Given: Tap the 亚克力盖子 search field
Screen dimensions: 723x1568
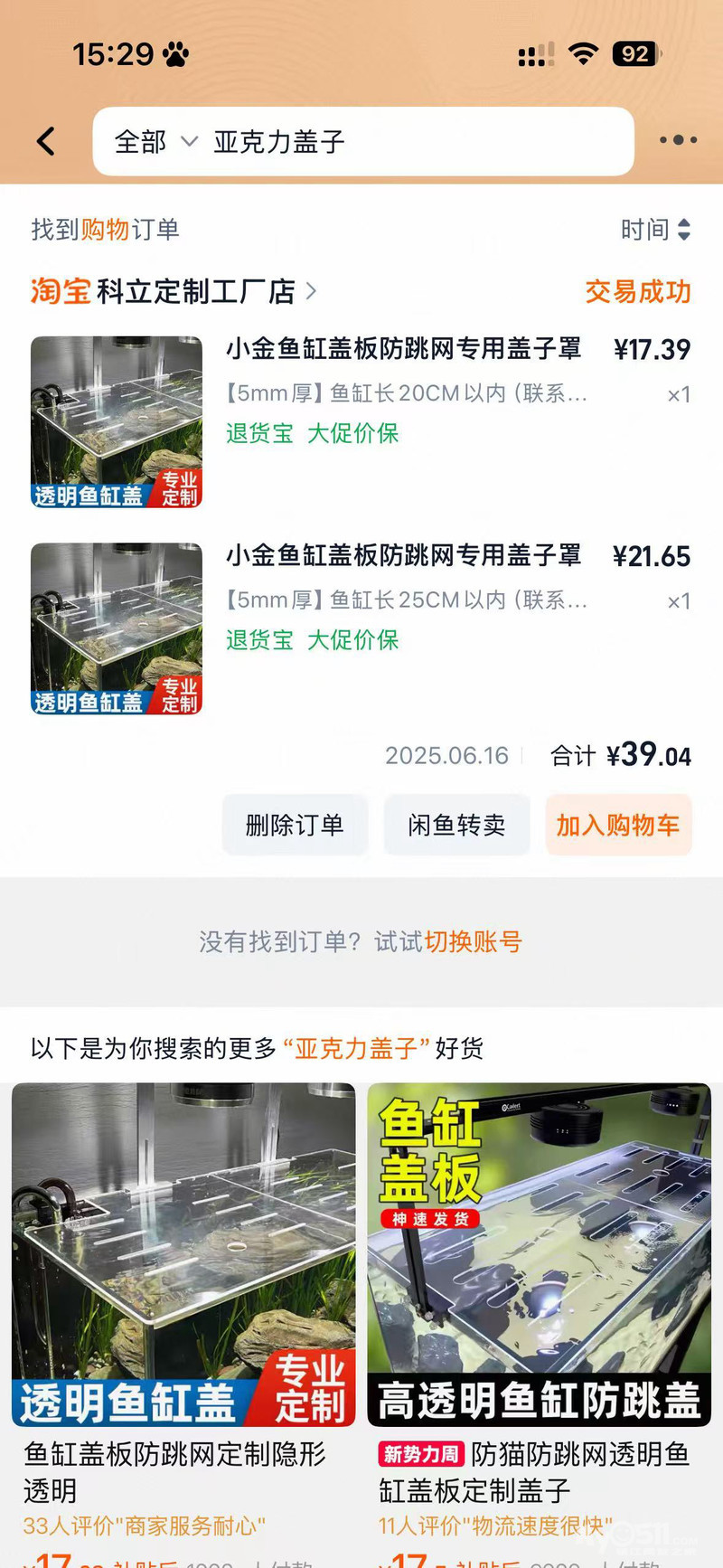Looking at the screenshot, I should (x=363, y=142).
